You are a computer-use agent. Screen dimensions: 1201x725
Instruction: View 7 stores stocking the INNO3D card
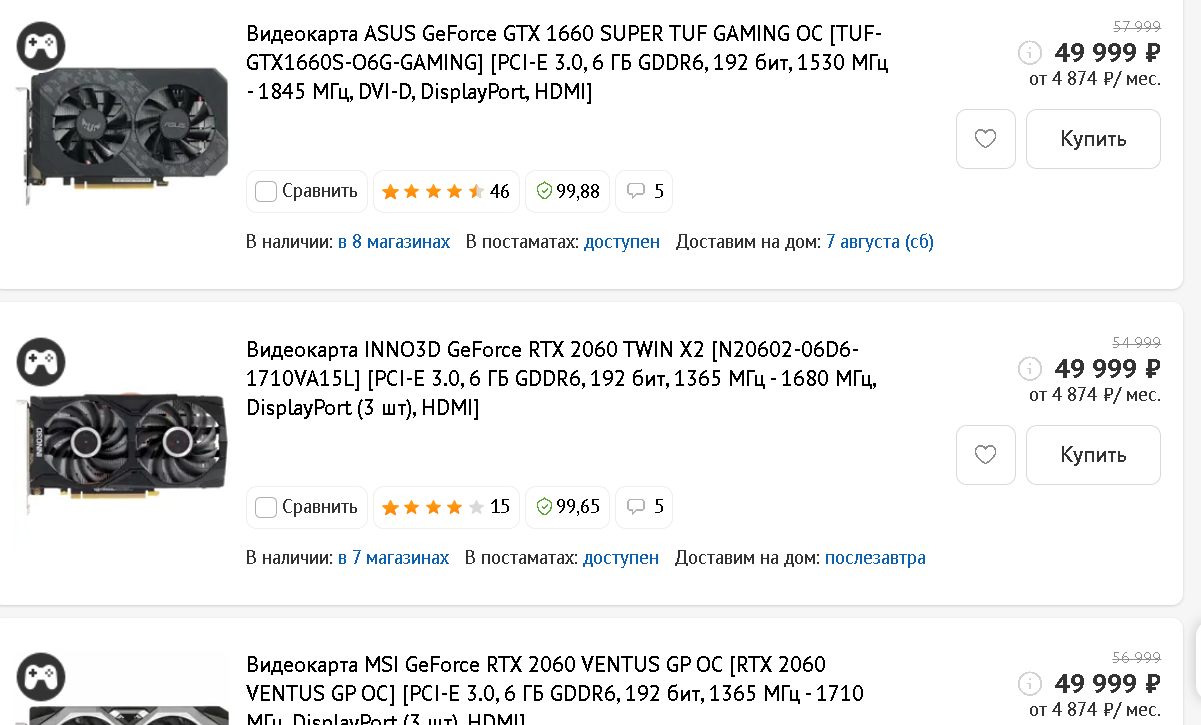point(393,558)
